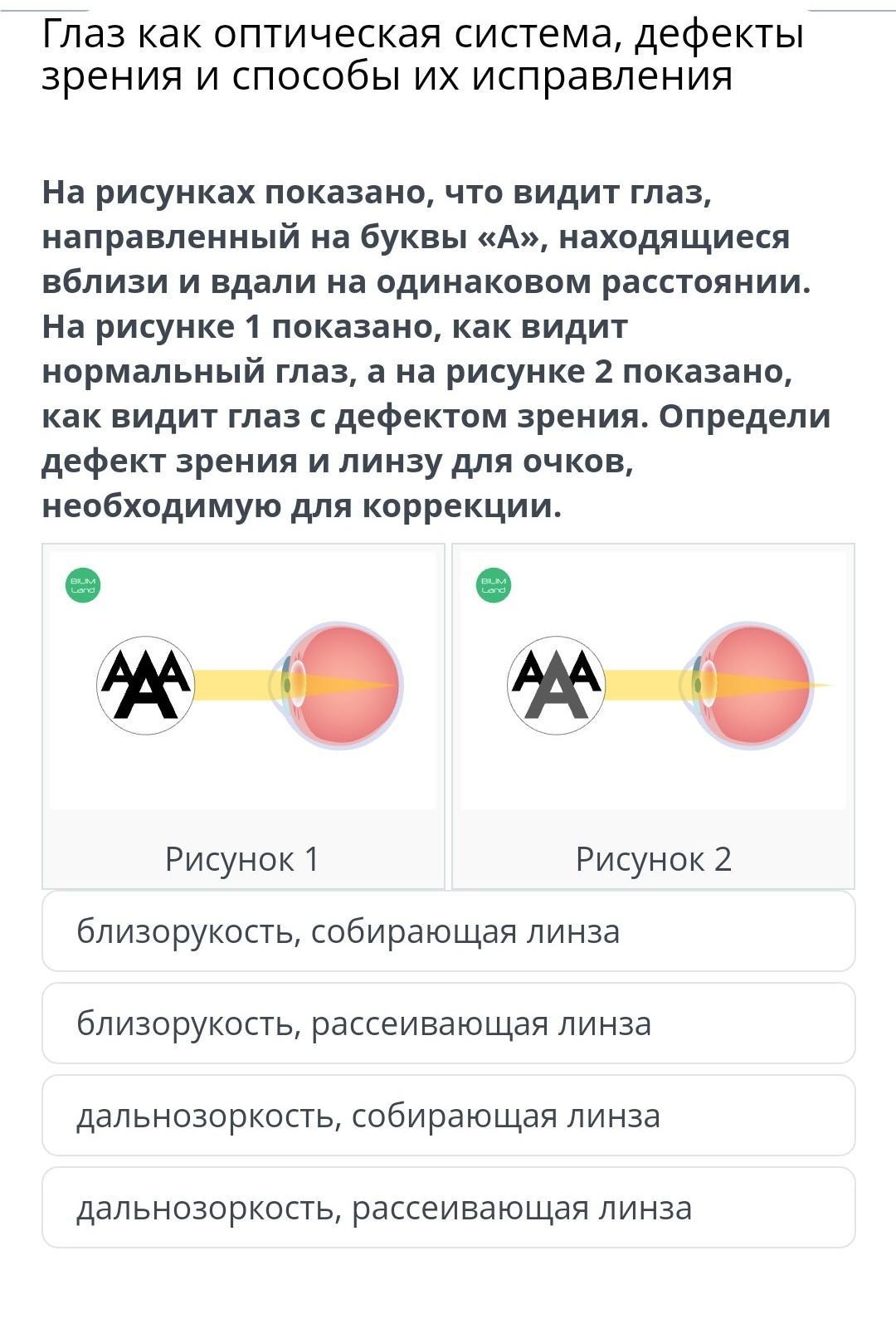Choose «близорукость, рассеивающая линза» option
Screen dimensions: 896x1319
pos(448,1023)
